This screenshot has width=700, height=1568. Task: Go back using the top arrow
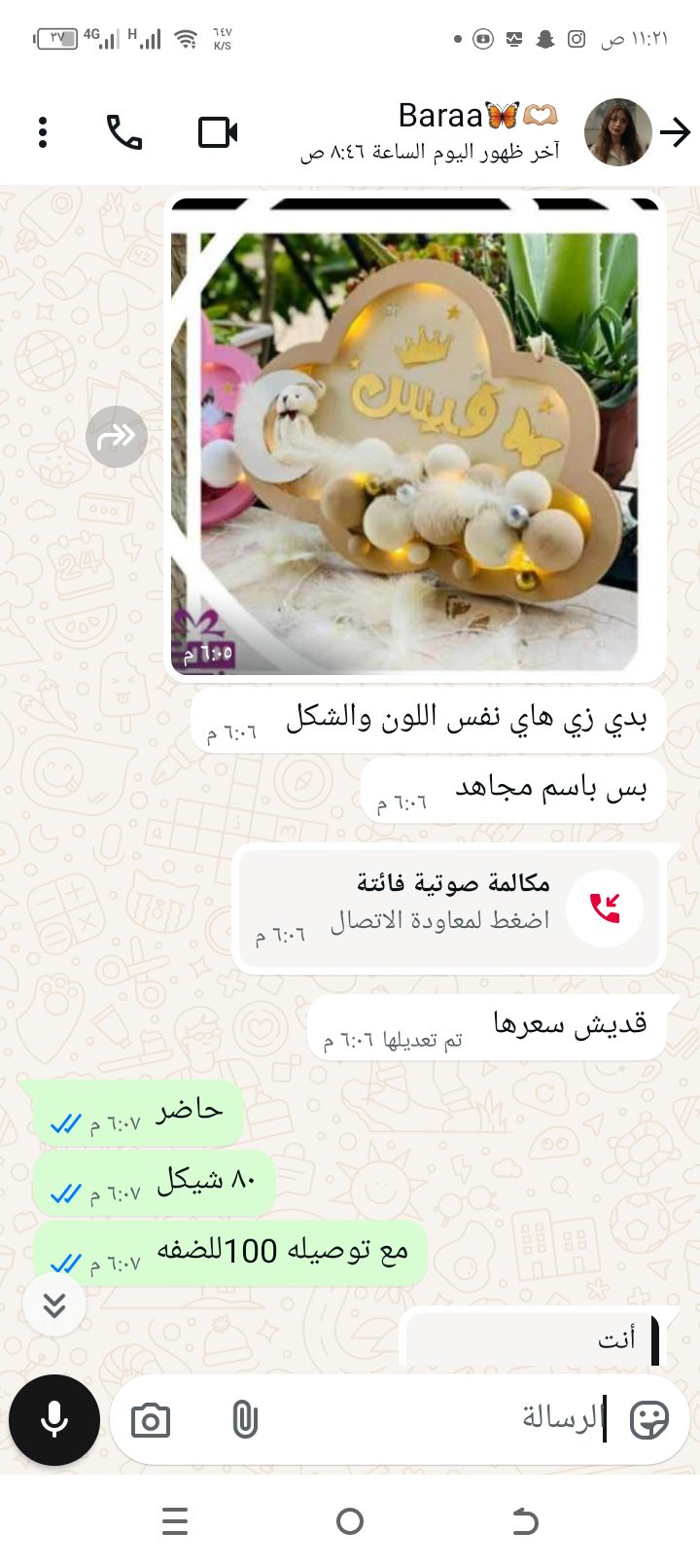[x=675, y=132]
